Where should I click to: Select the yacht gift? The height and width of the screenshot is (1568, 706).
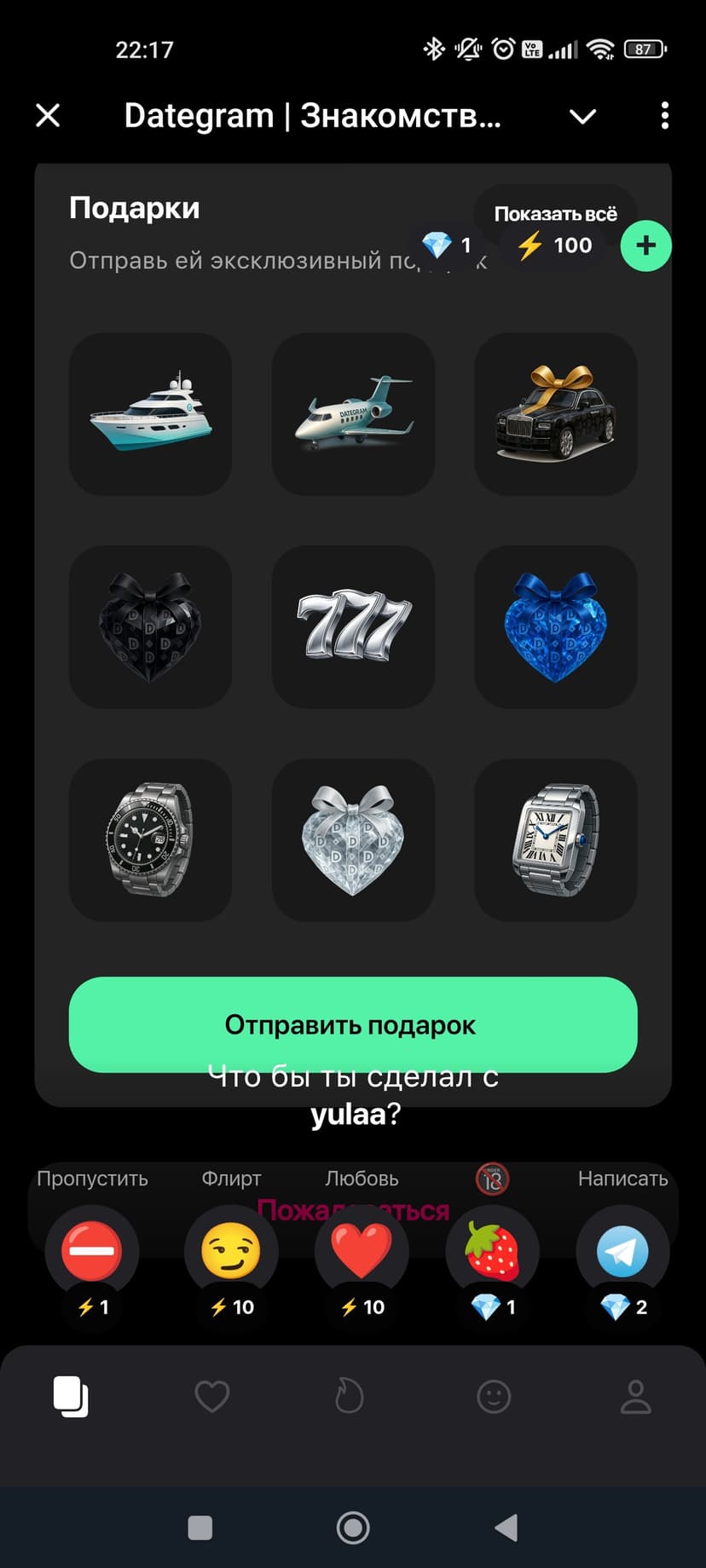point(150,414)
